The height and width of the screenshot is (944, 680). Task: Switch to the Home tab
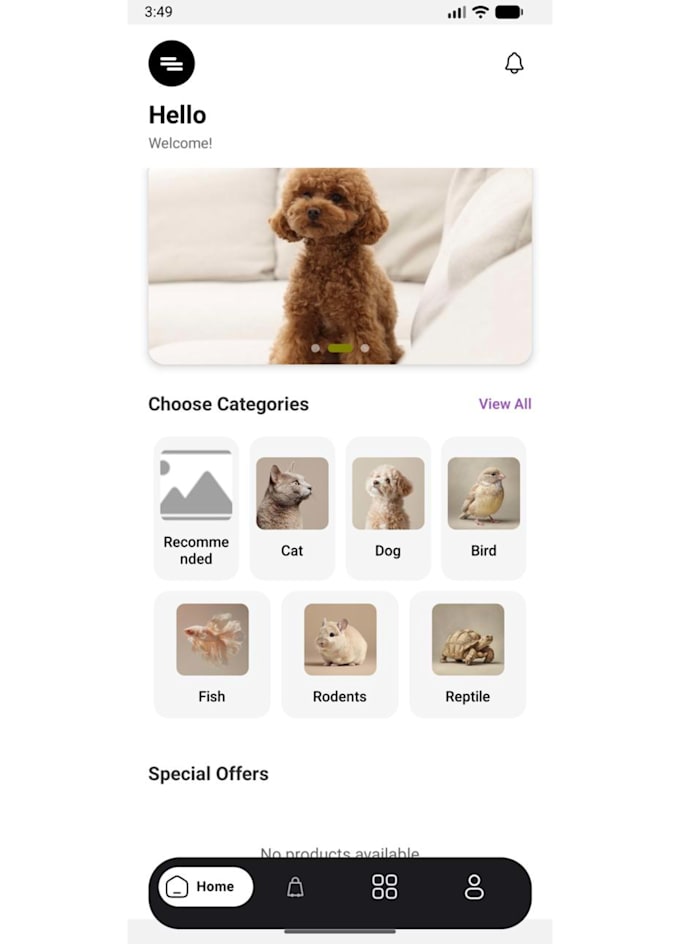click(x=205, y=887)
